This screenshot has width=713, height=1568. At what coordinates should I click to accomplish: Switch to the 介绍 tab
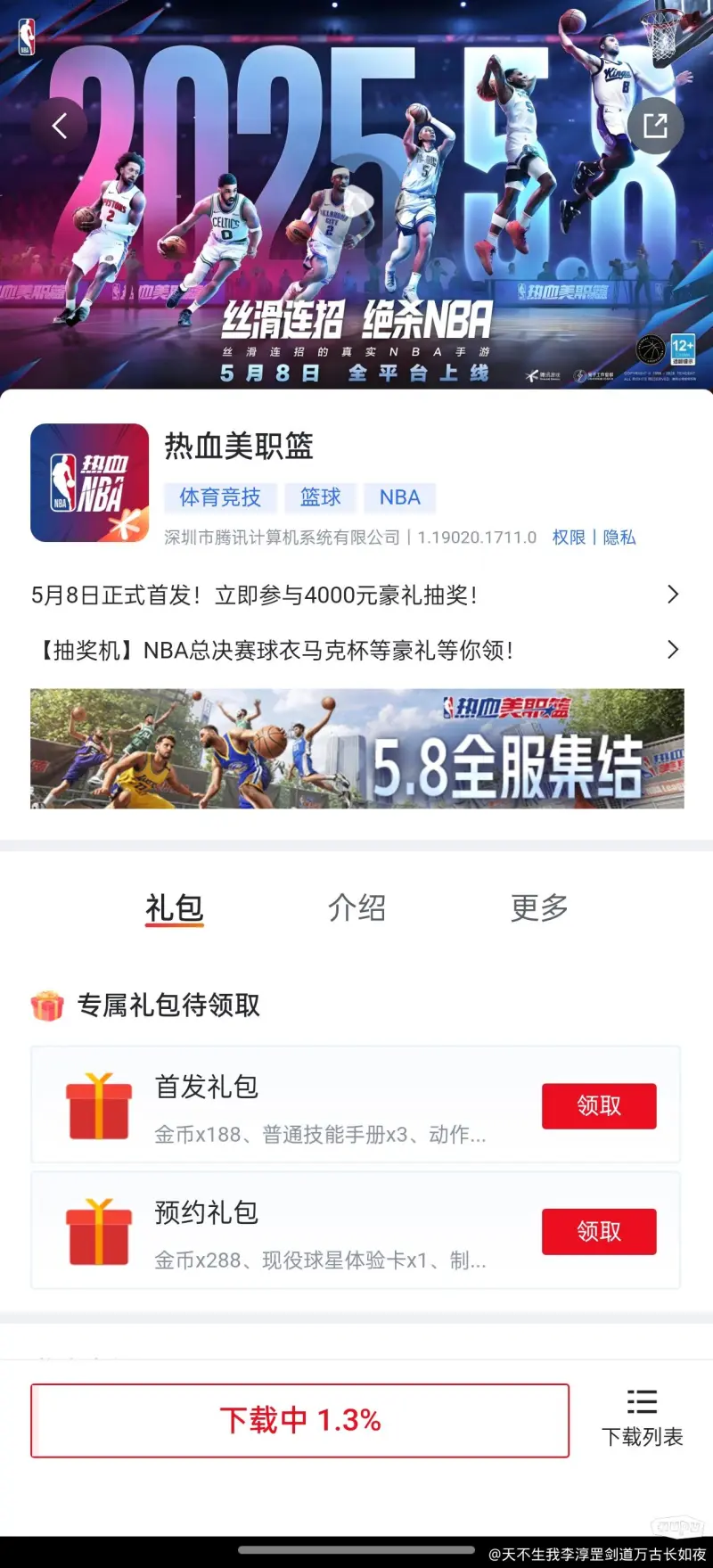(x=356, y=908)
